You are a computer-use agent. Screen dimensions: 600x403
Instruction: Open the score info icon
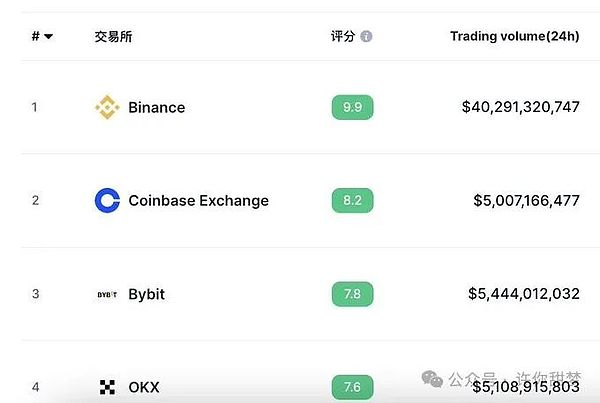click(366, 37)
